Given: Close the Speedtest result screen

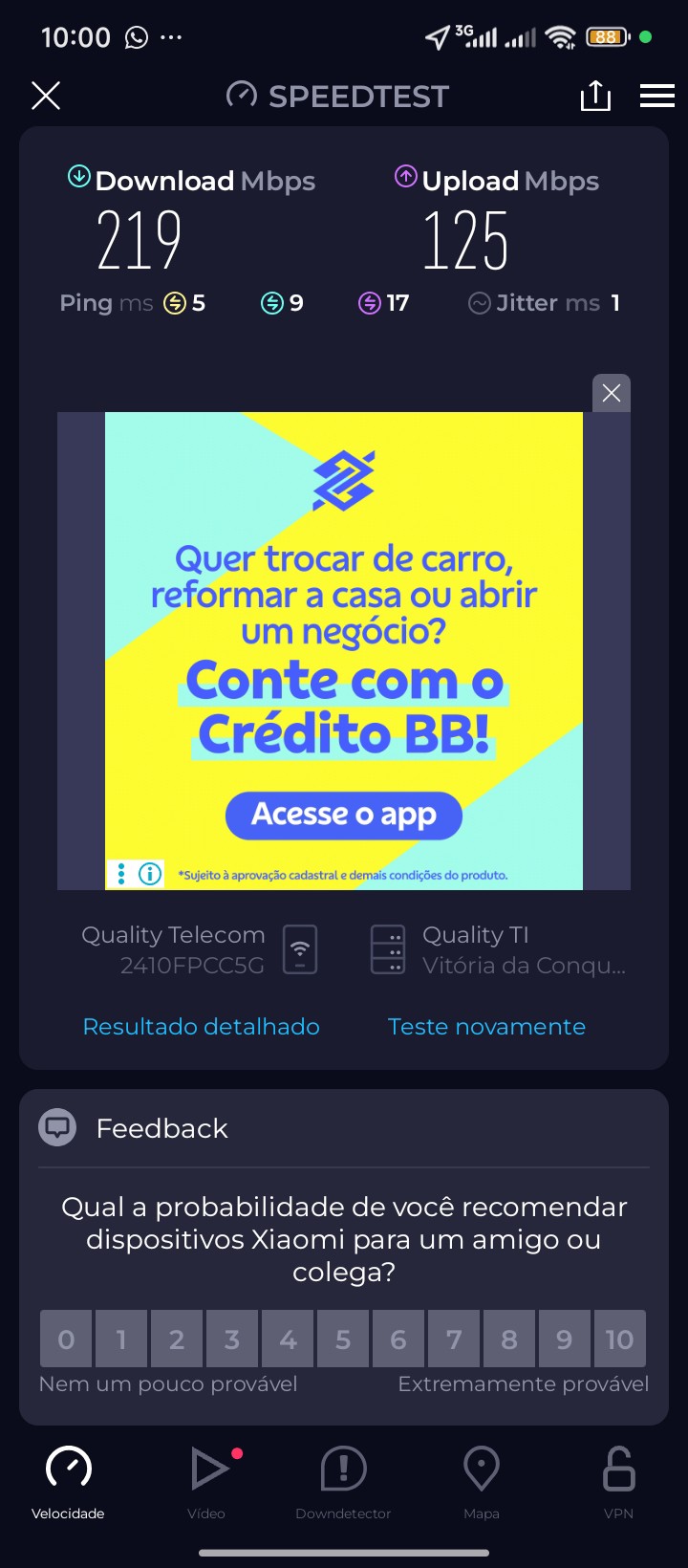Looking at the screenshot, I should pyautogui.click(x=46, y=96).
